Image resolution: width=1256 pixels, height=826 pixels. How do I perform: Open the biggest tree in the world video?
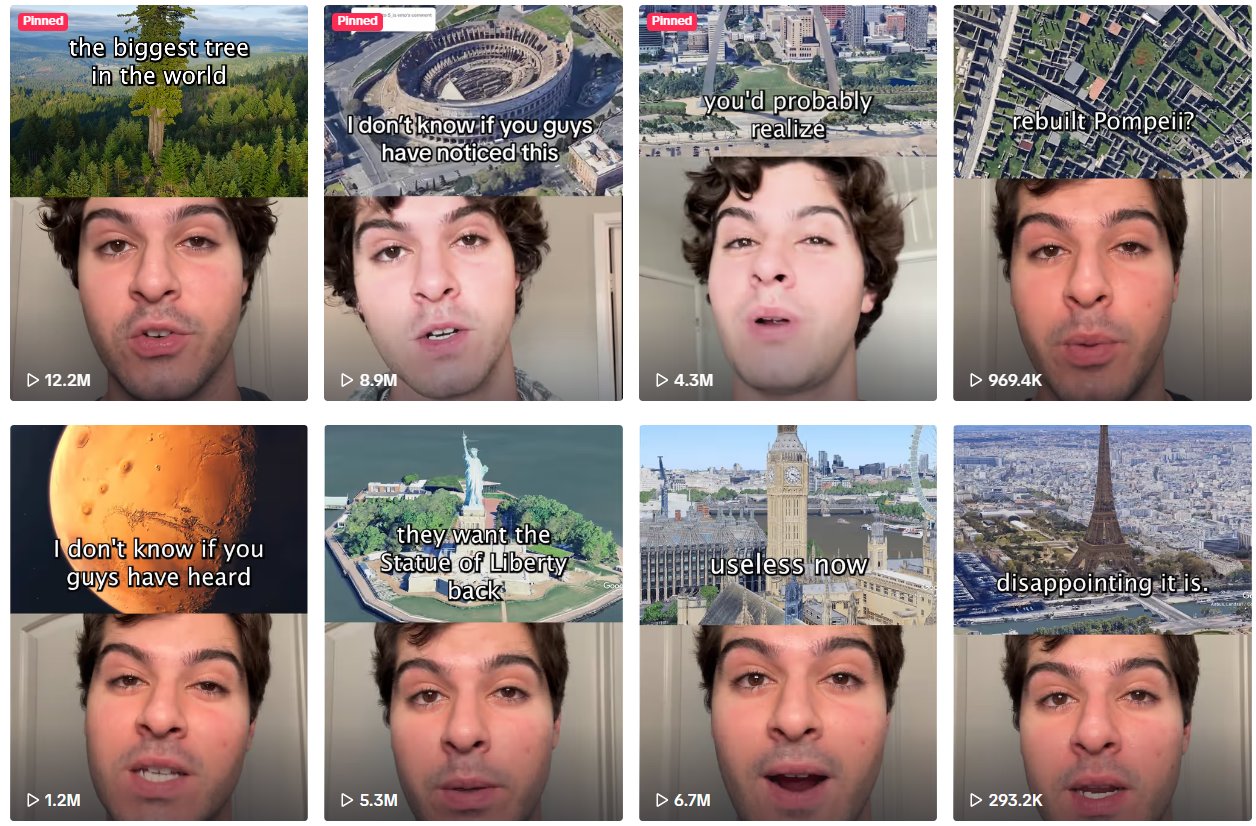(159, 203)
